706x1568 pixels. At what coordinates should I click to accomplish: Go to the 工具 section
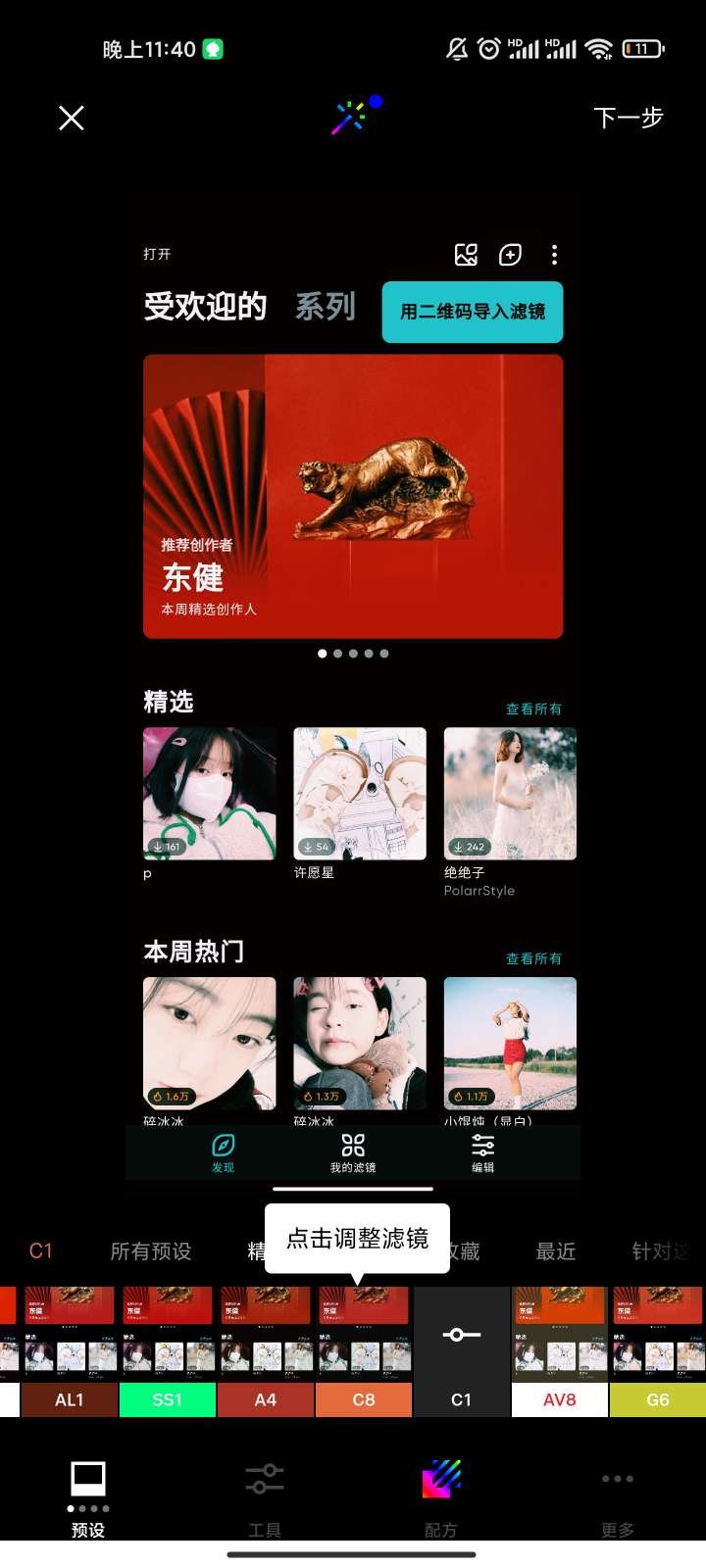[x=264, y=1495]
